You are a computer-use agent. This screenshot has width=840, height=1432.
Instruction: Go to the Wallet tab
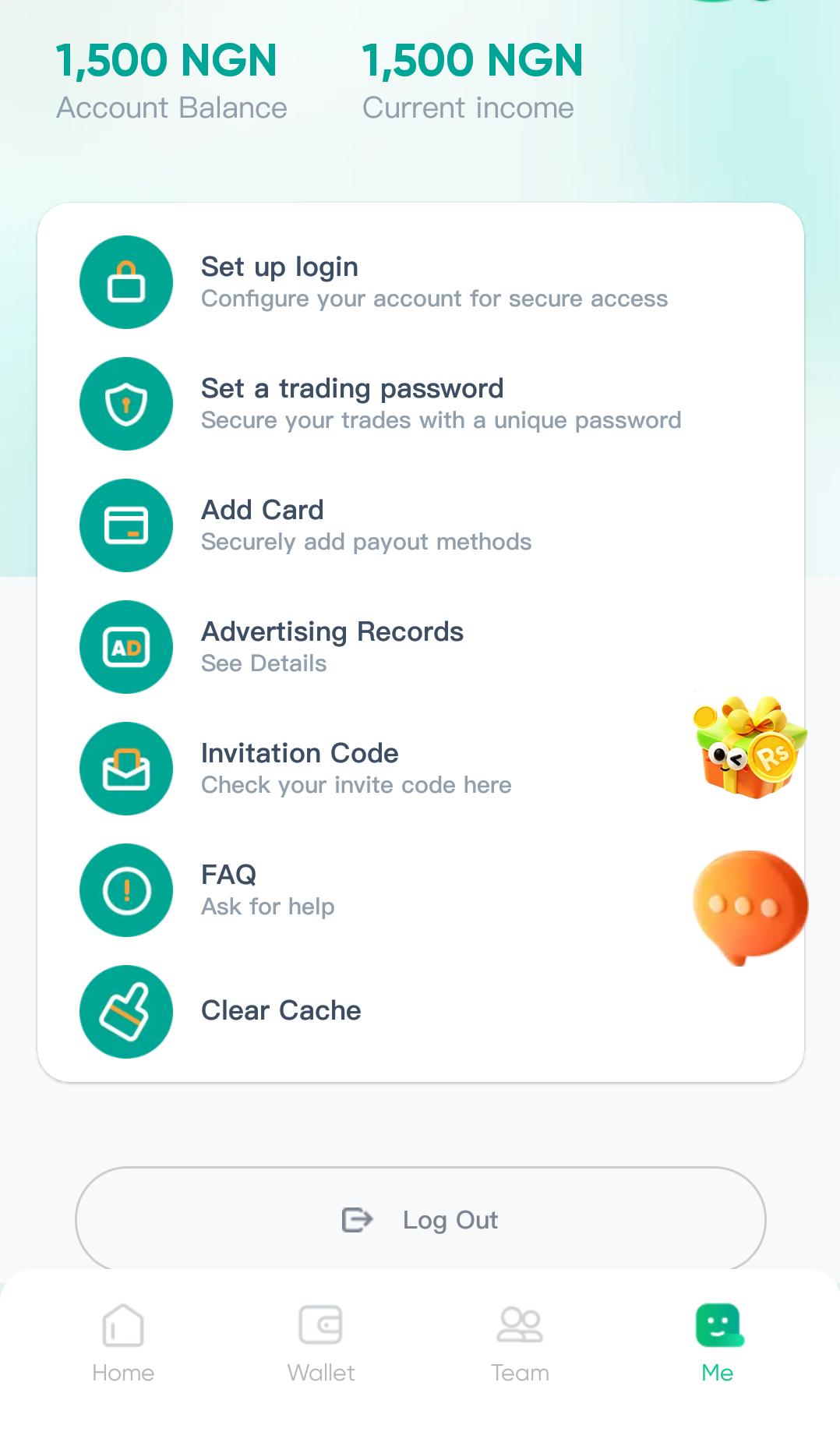click(321, 1343)
